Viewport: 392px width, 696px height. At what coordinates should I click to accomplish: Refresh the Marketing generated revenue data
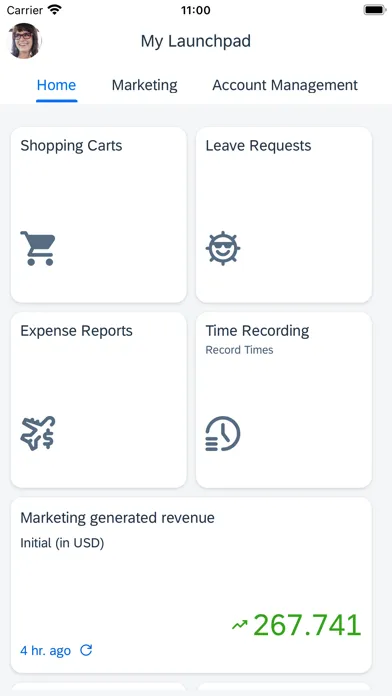coord(86,650)
